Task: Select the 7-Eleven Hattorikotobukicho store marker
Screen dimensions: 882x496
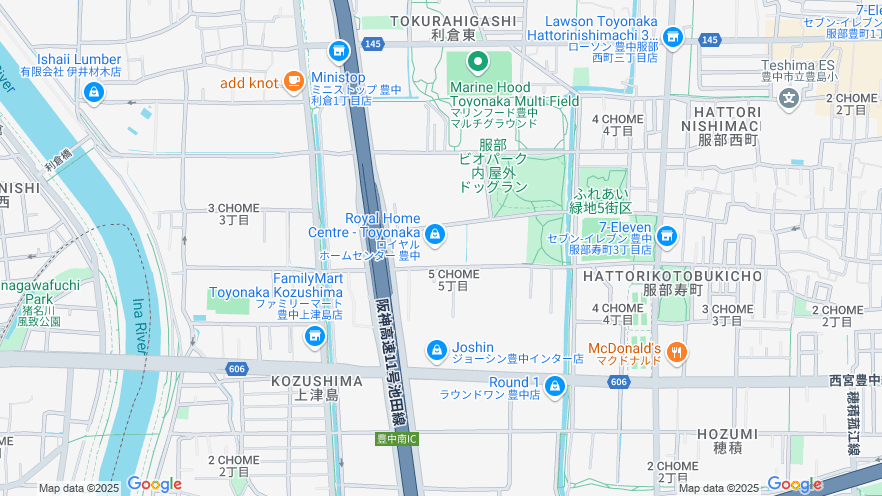Action: click(x=667, y=237)
